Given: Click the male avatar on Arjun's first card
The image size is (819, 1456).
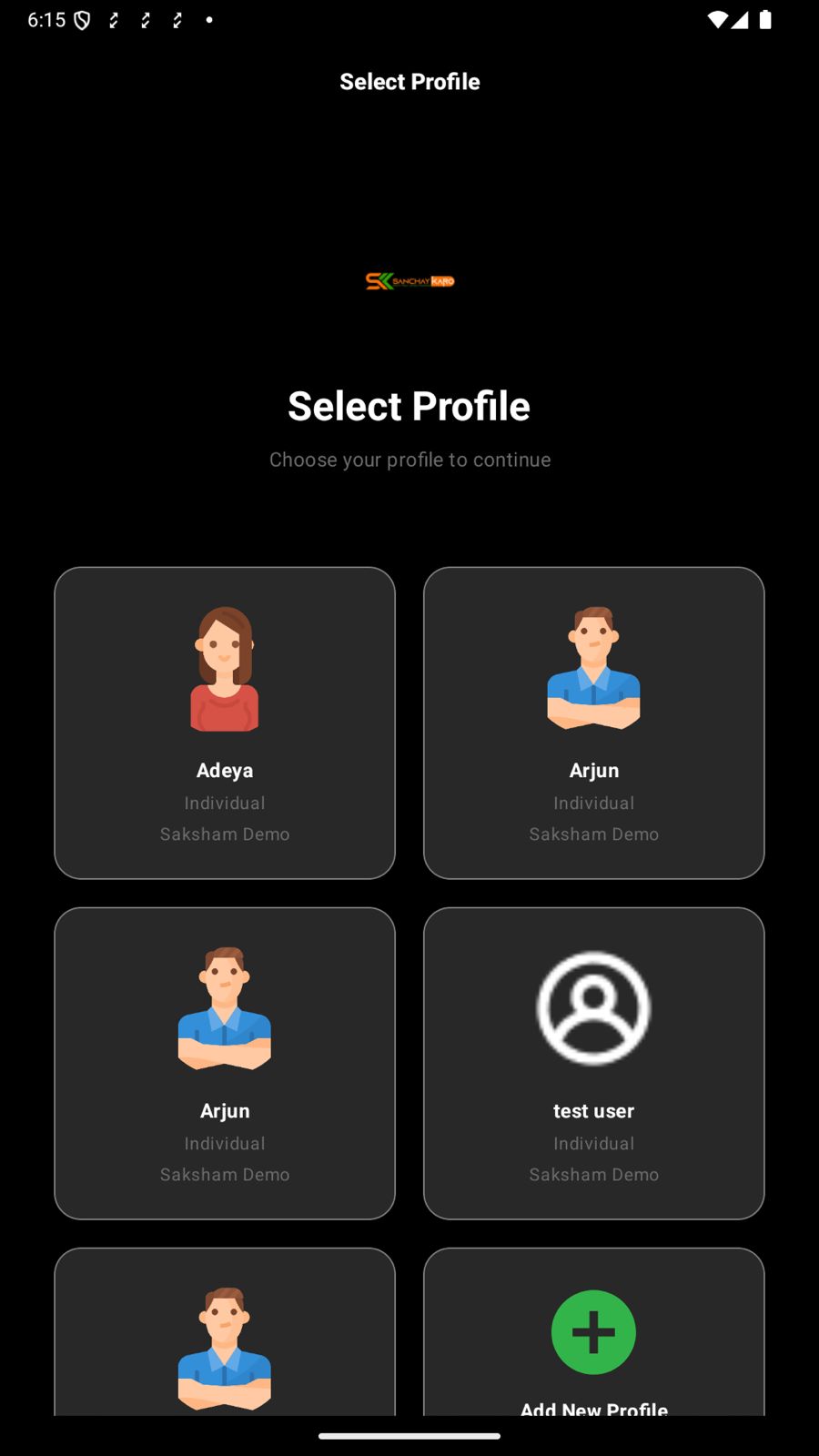Looking at the screenshot, I should 593,669.
